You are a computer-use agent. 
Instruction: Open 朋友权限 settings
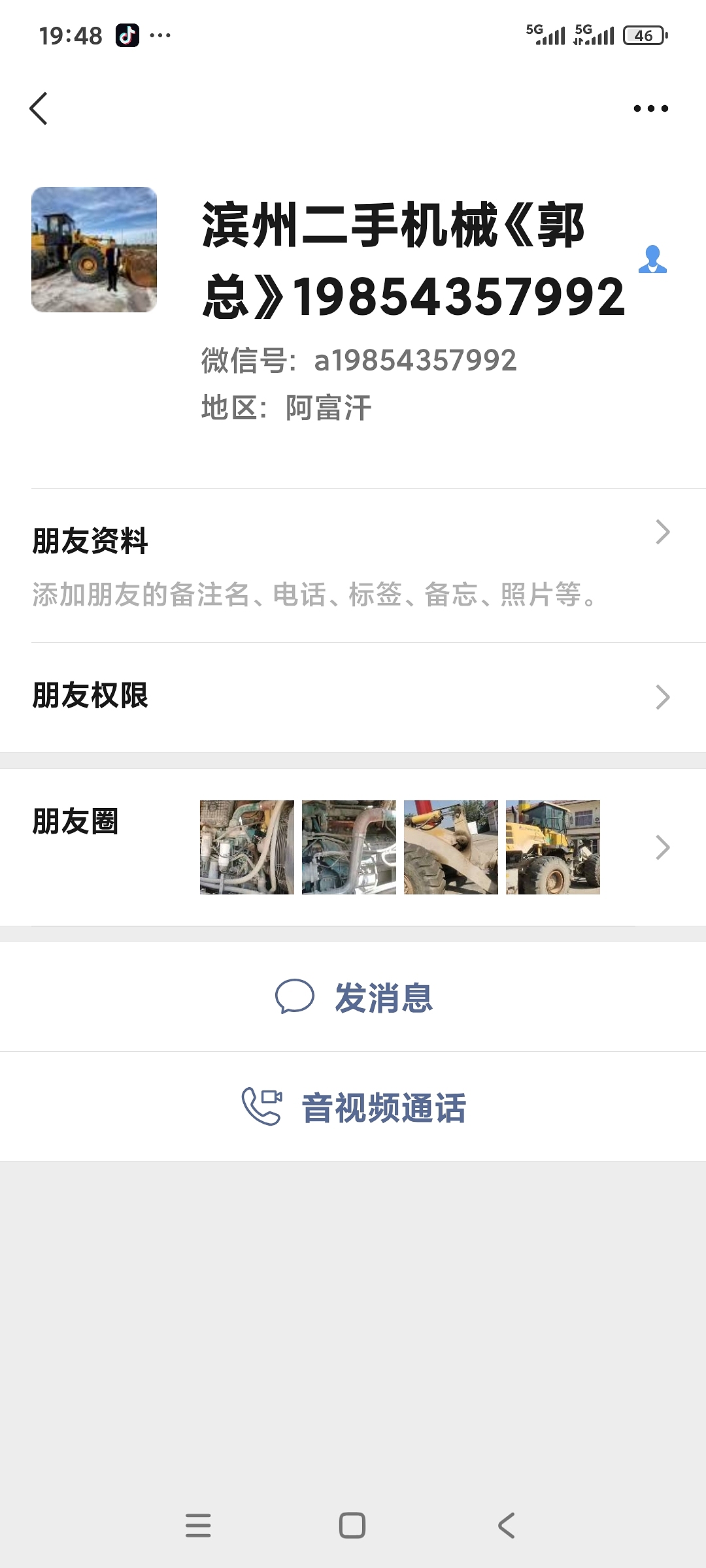[x=353, y=696]
